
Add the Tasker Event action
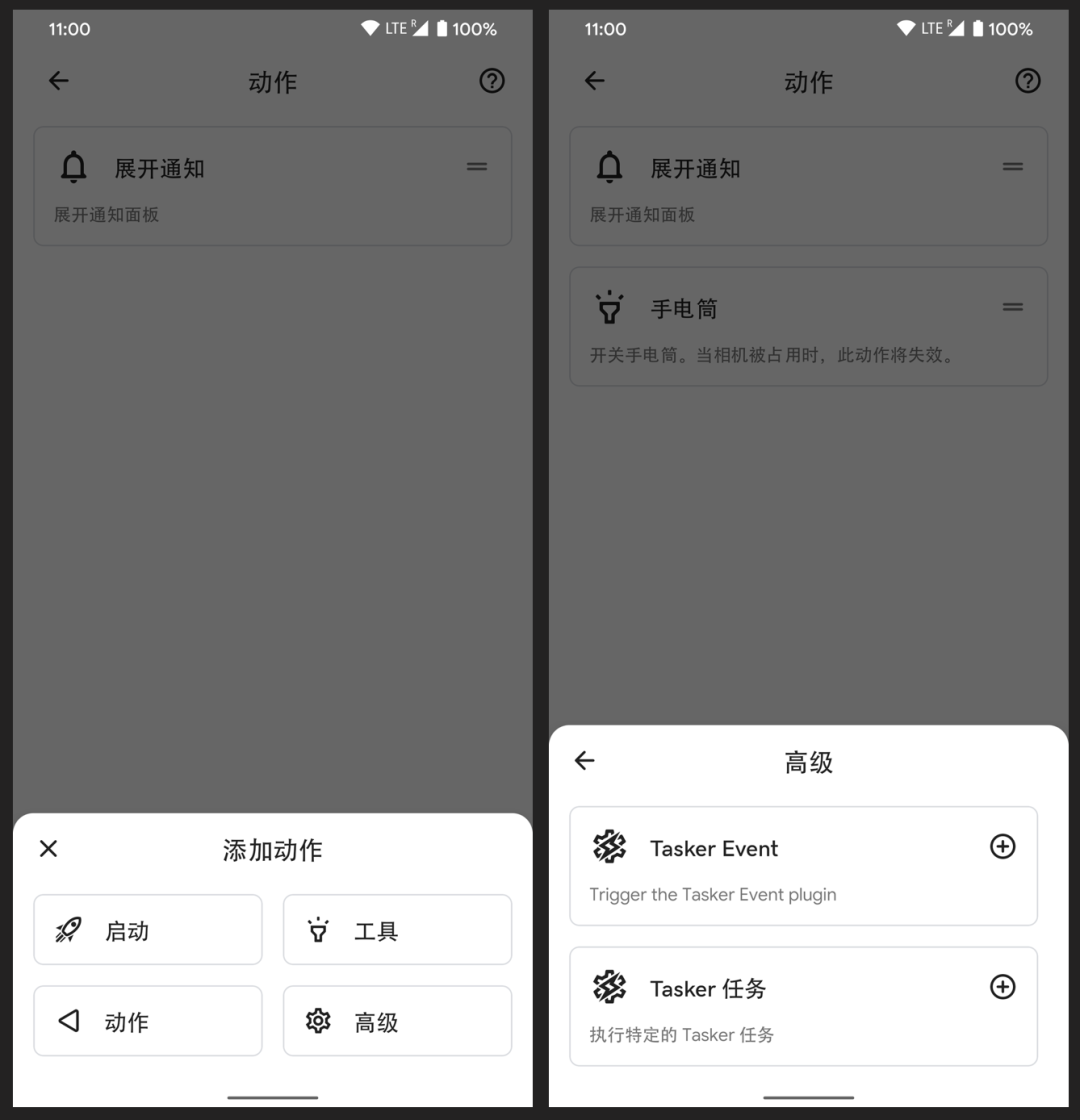point(1002,847)
